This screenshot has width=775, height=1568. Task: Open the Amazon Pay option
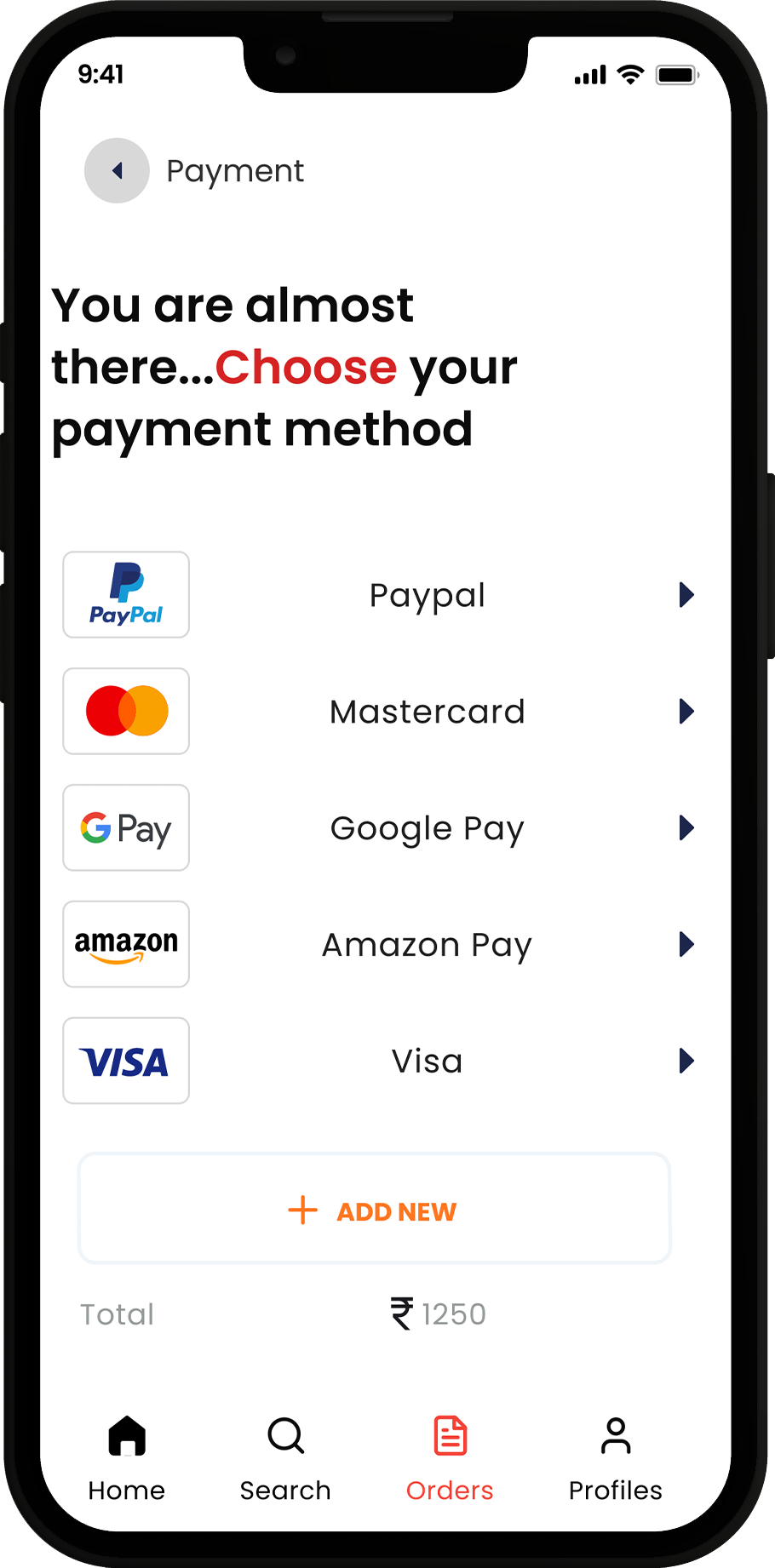coord(427,945)
